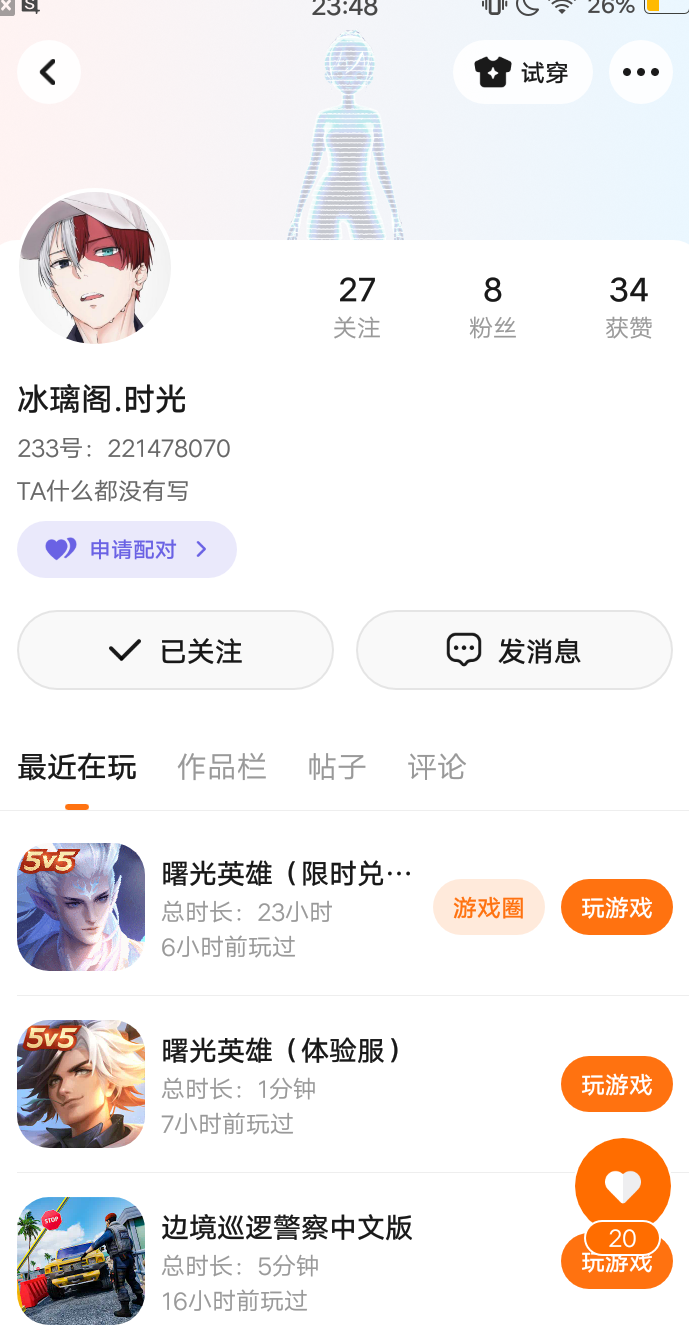Open the 曙光英雄（体验服） game entry
Screen dimensions: 689x1335
coord(282,1051)
